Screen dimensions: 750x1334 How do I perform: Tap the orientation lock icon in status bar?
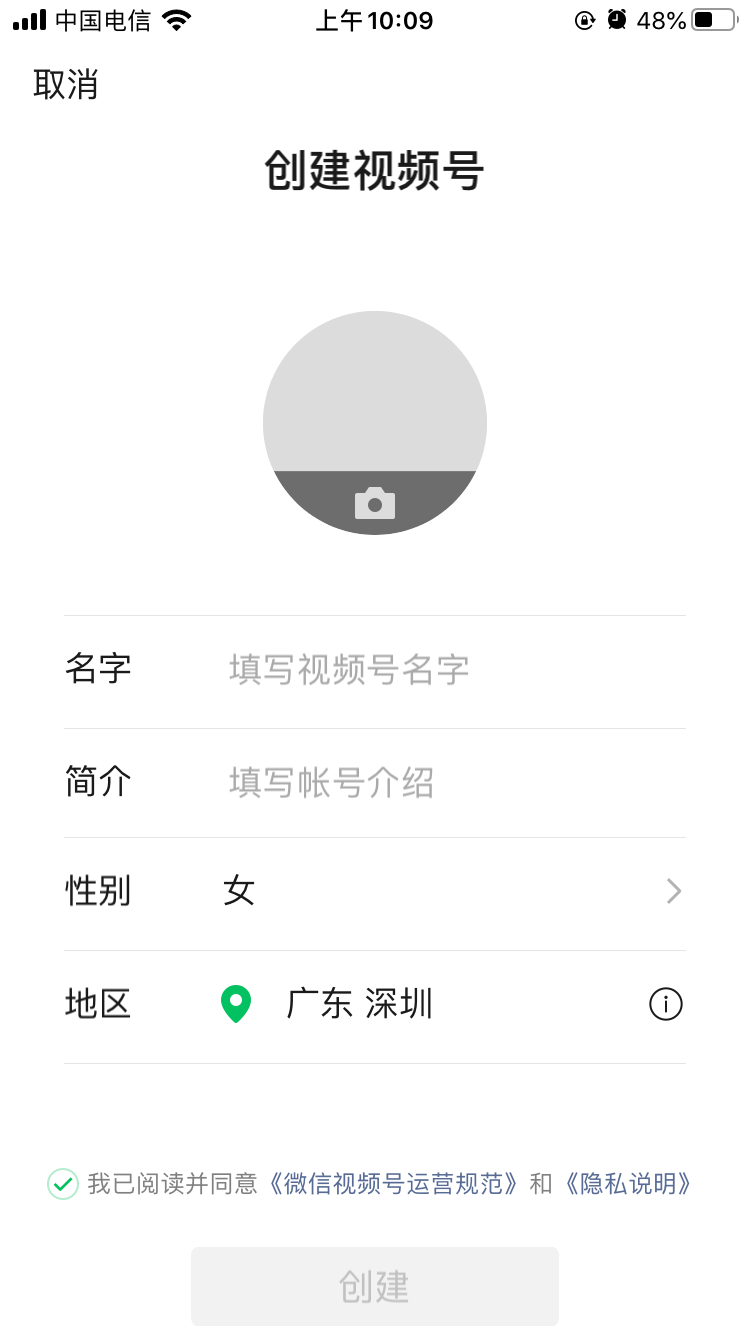[x=585, y=18]
